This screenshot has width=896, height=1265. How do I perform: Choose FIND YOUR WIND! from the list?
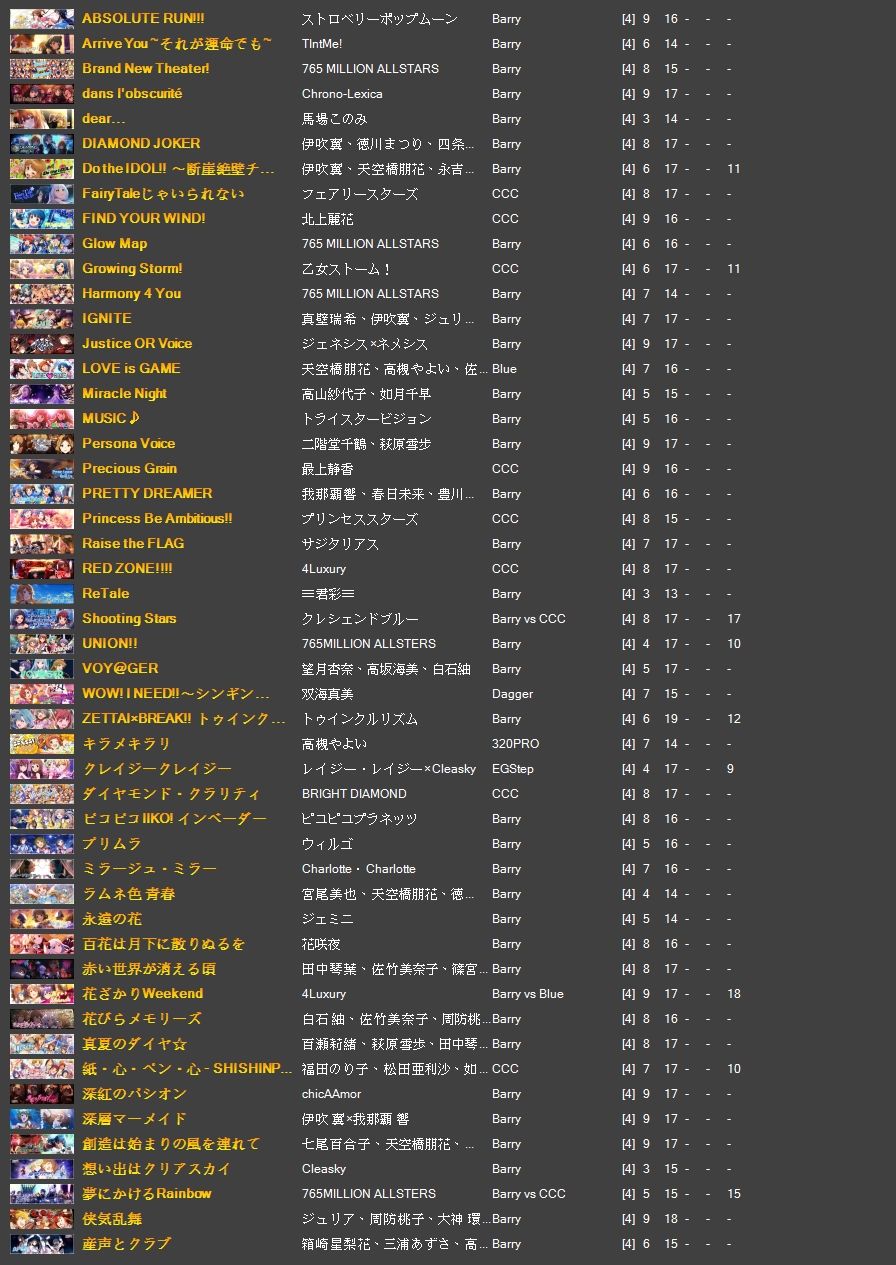click(143, 219)
